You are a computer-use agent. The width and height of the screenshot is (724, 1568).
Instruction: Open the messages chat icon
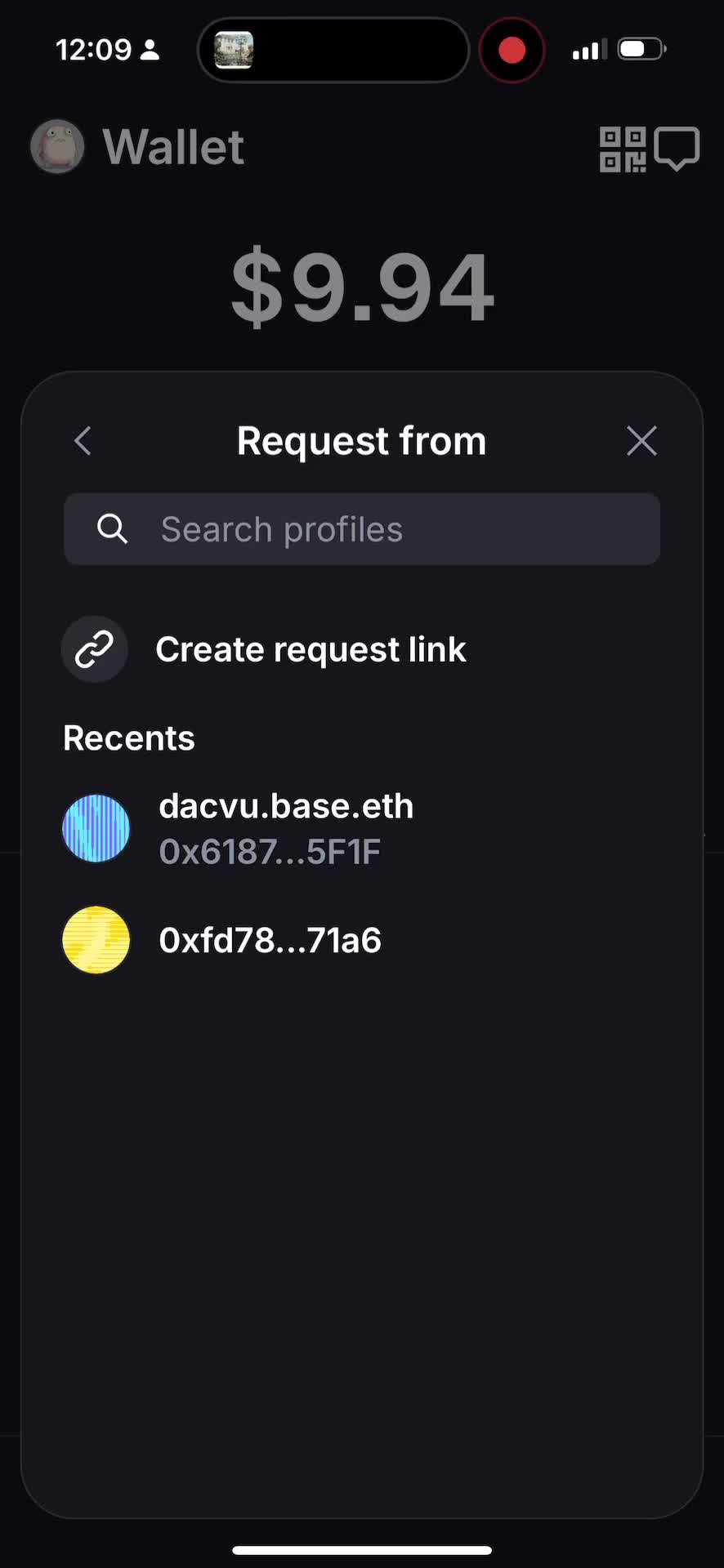[677, 149]
